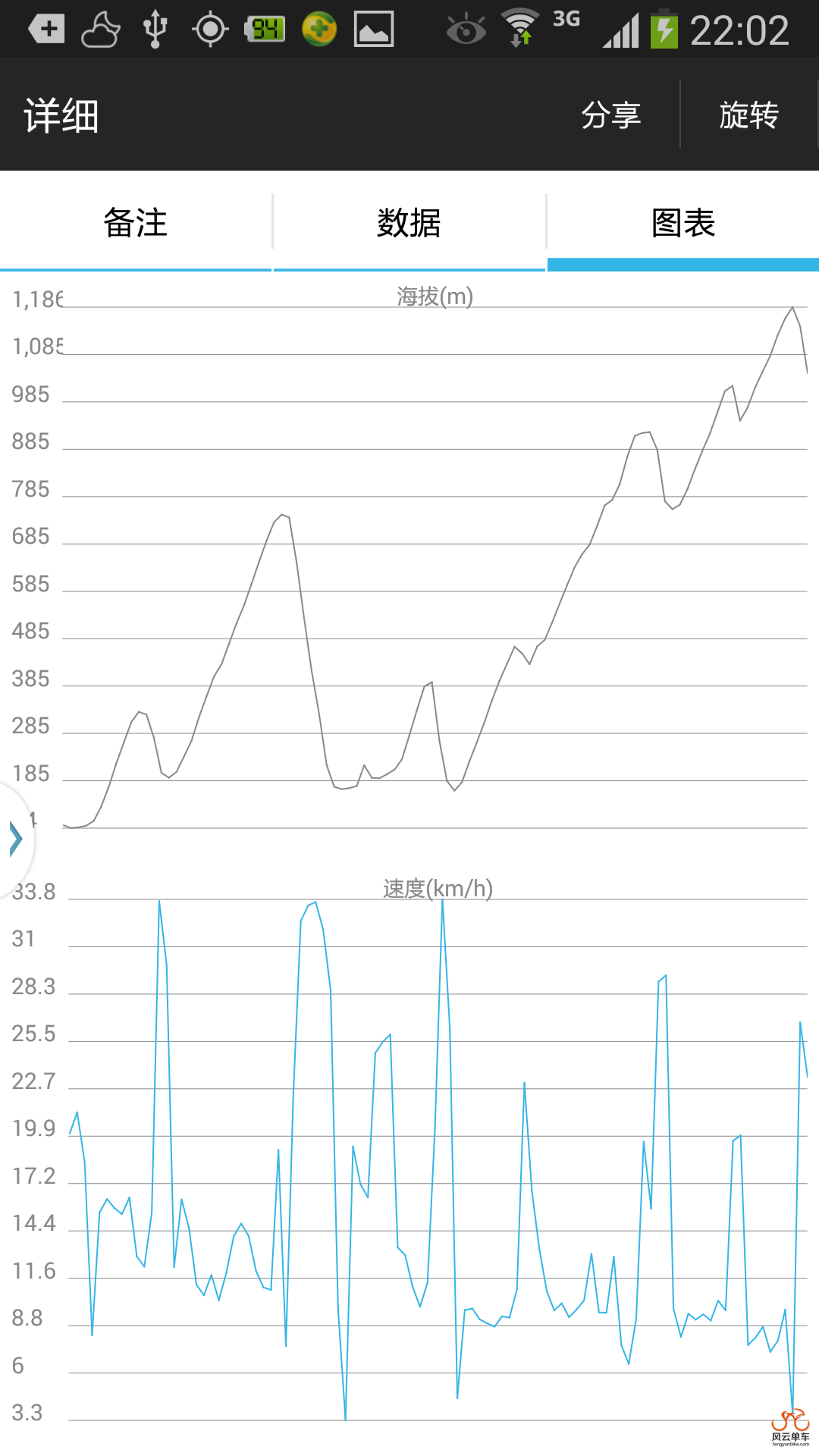Image resolution: width=819 pixels, height=1456 pixels.
Task: Tap the 分享 share button
Action: pos(611,115)
